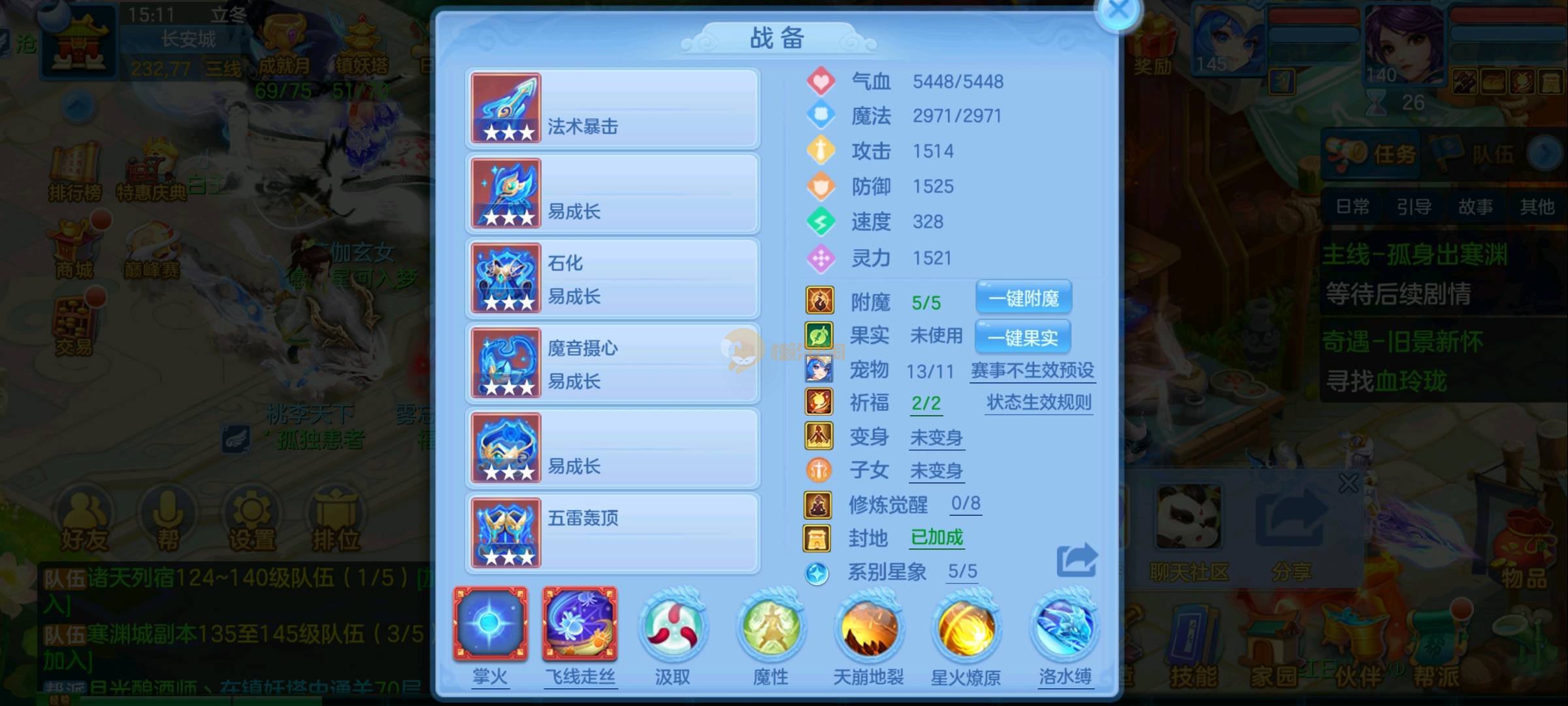
Task: Open the 石化 equipment row
Action: [612, 278]
